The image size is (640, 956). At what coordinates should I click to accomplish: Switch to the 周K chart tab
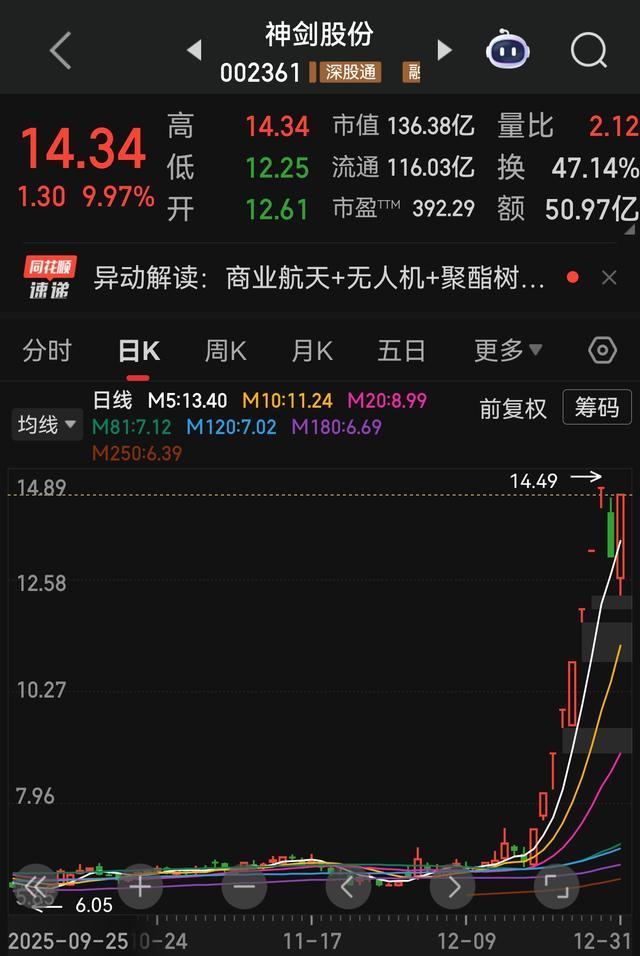click(225, 351)
